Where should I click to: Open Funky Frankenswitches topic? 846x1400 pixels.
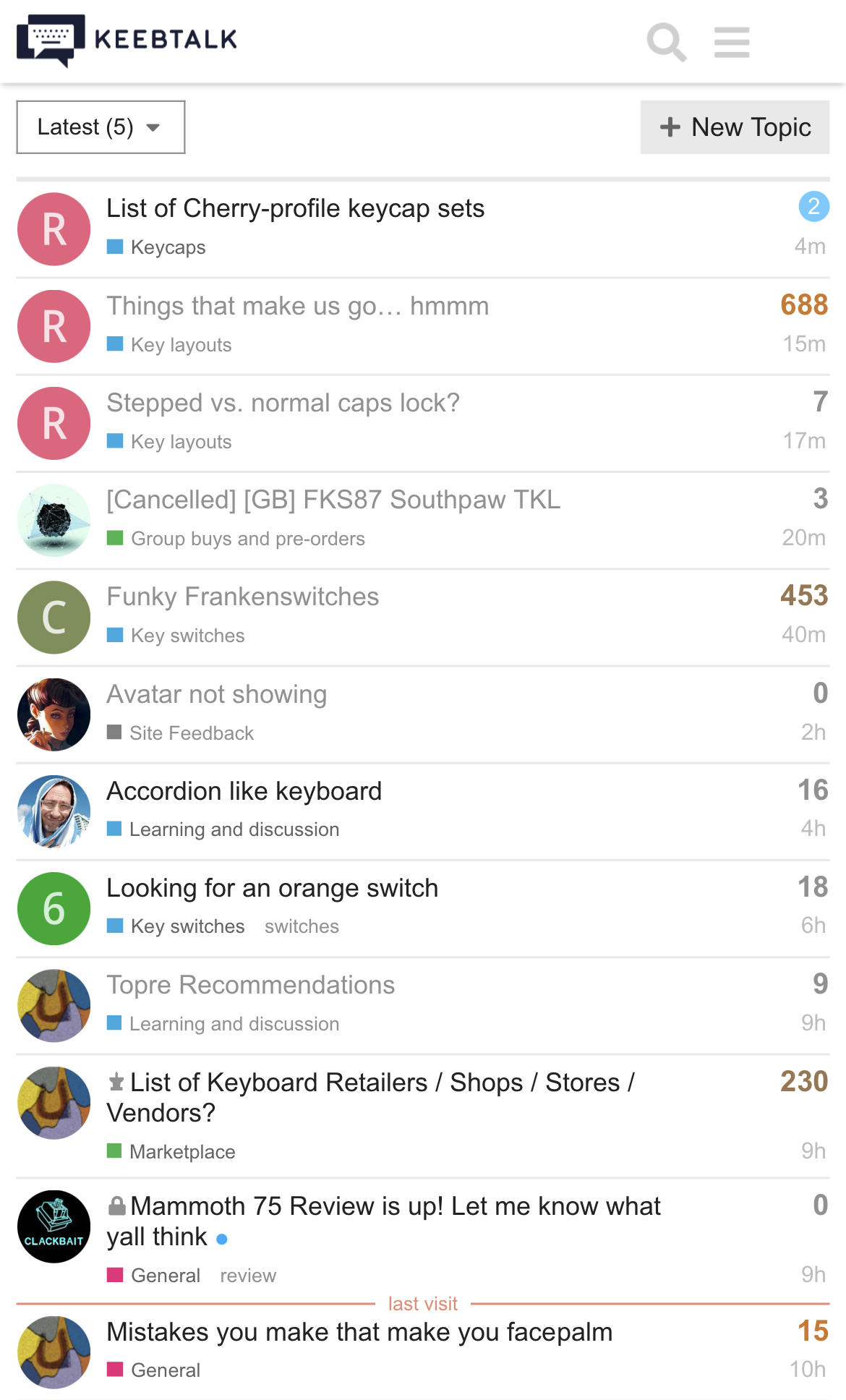click(x=242, y=597)
